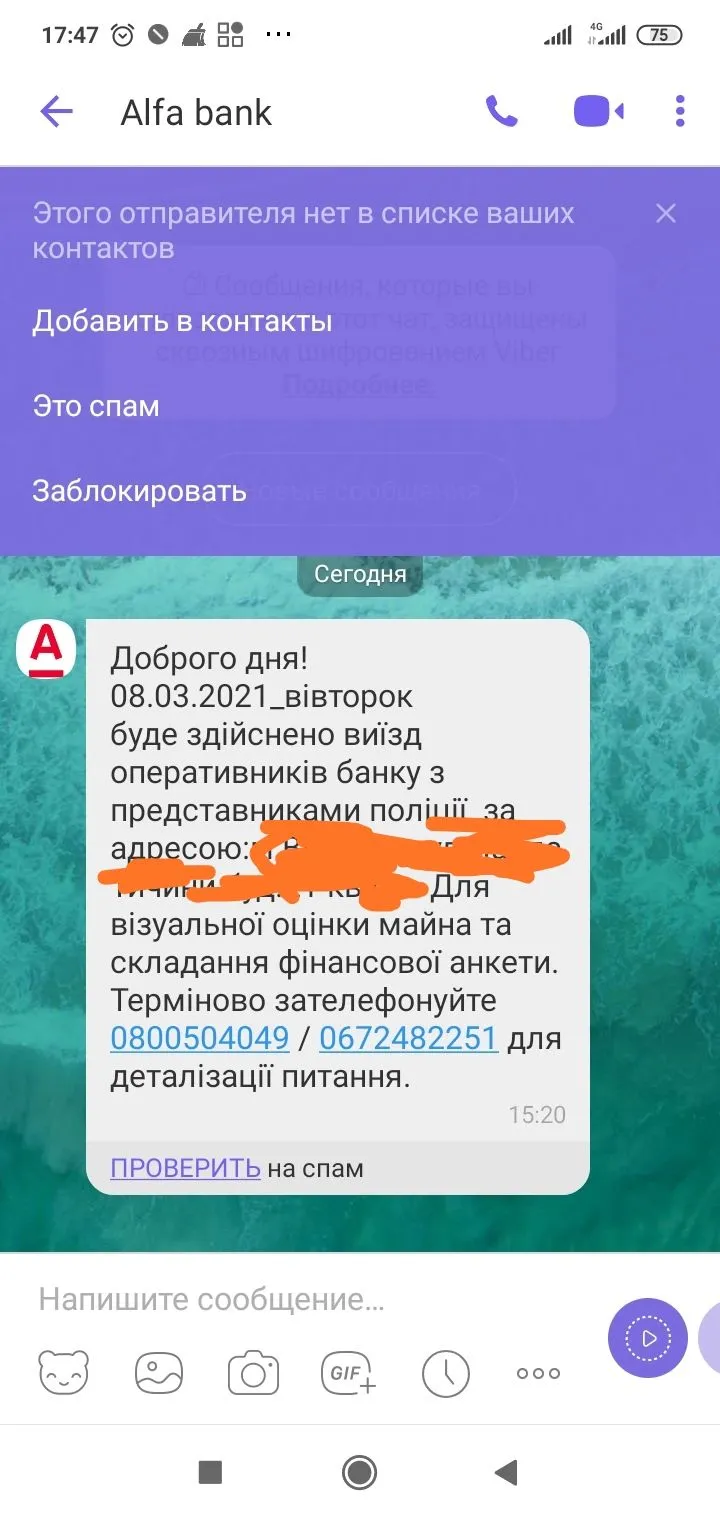Tap the purple video message button
The width and height of the screenshot is (720, 1520).
[648, 1338]
